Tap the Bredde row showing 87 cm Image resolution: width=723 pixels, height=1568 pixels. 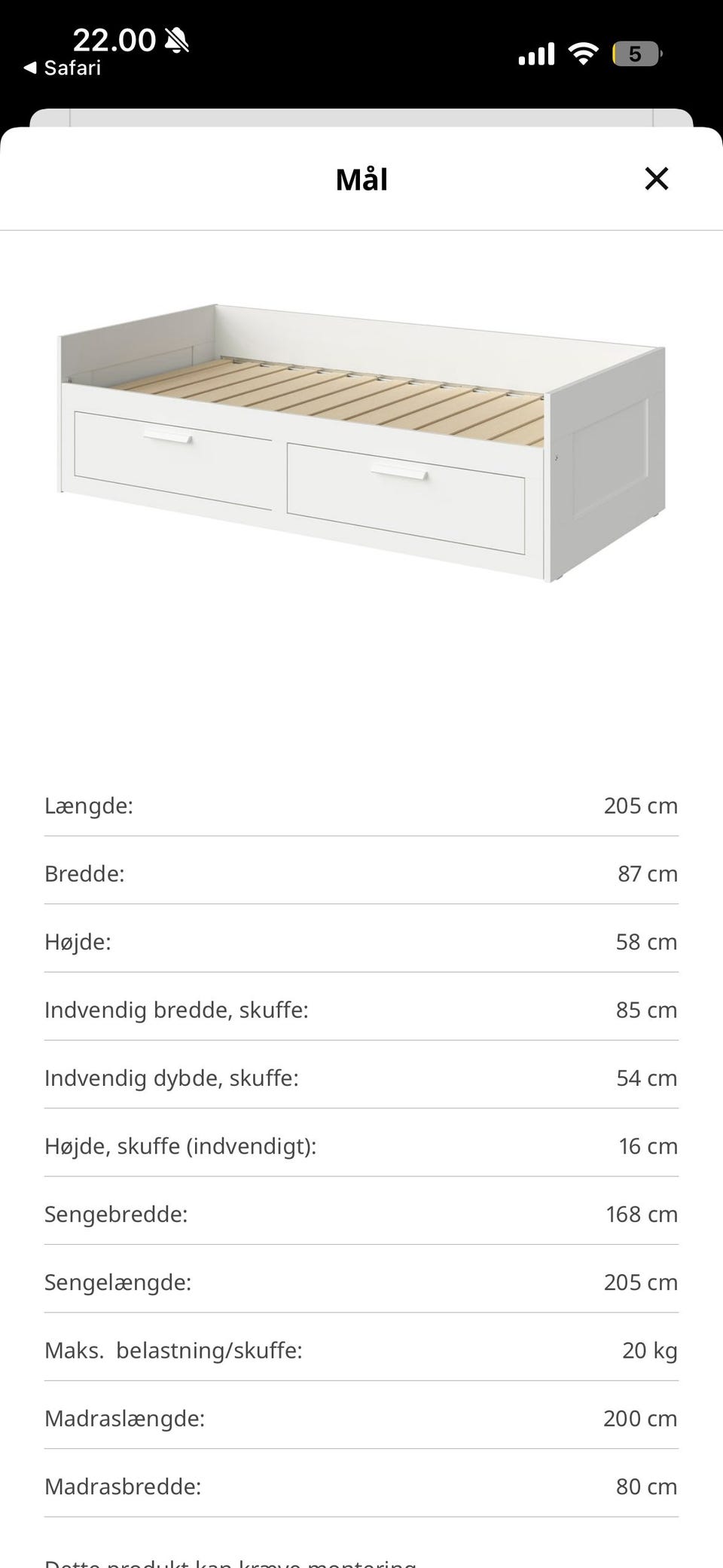pyautogui.click(x=361, y=873)
